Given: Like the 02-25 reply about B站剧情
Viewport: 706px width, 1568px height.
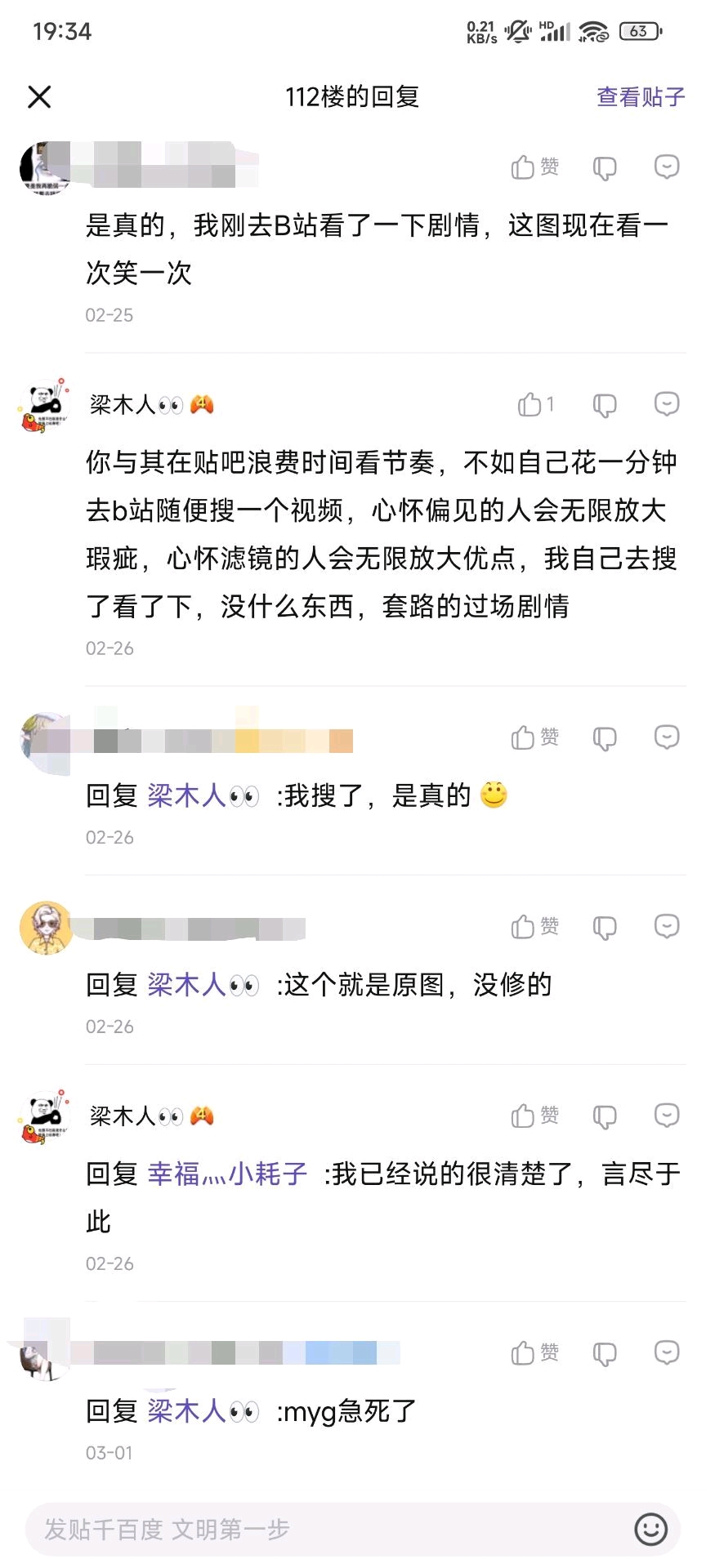Looking at the screenshot, I should (535, 167).
